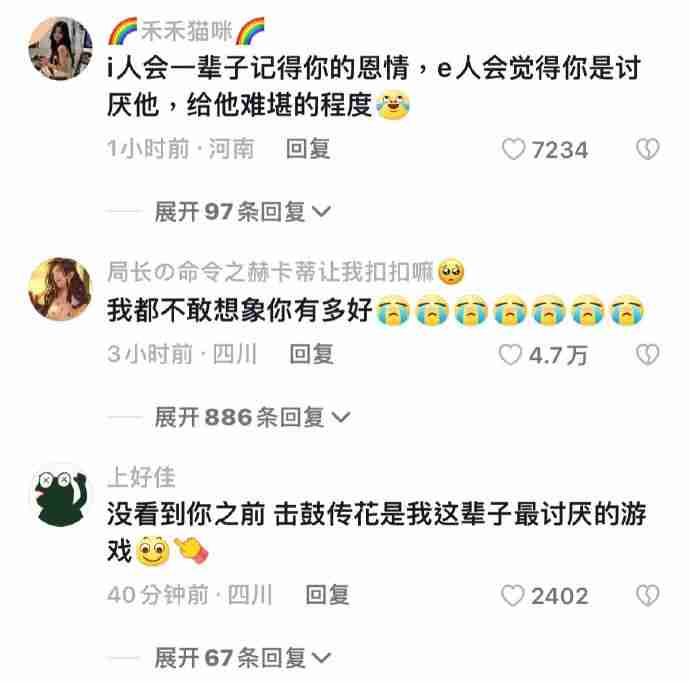Reply to 禾禾猫咪's comment
Screen dimensions: 690x681
[x=307, y=149]
